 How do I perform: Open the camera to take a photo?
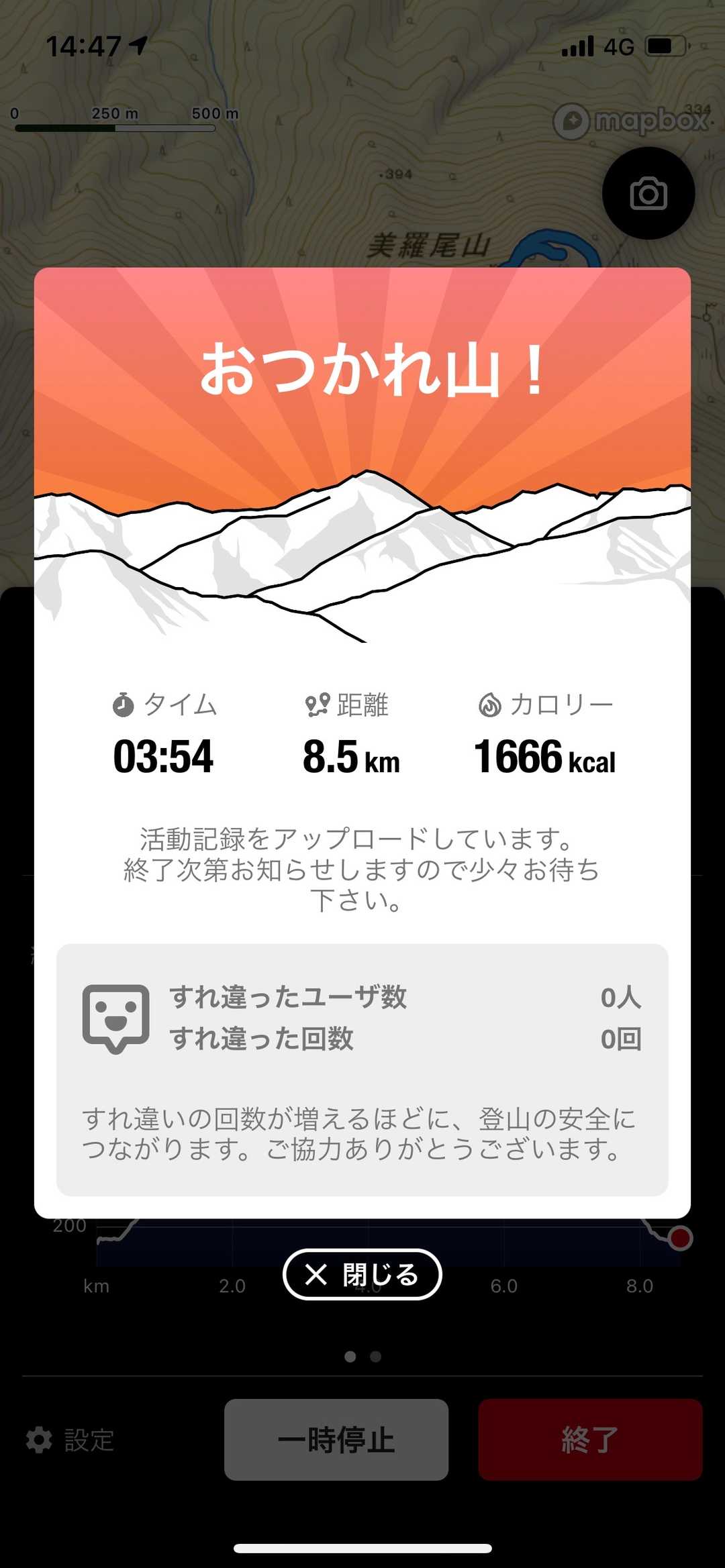tap(648, 194)
